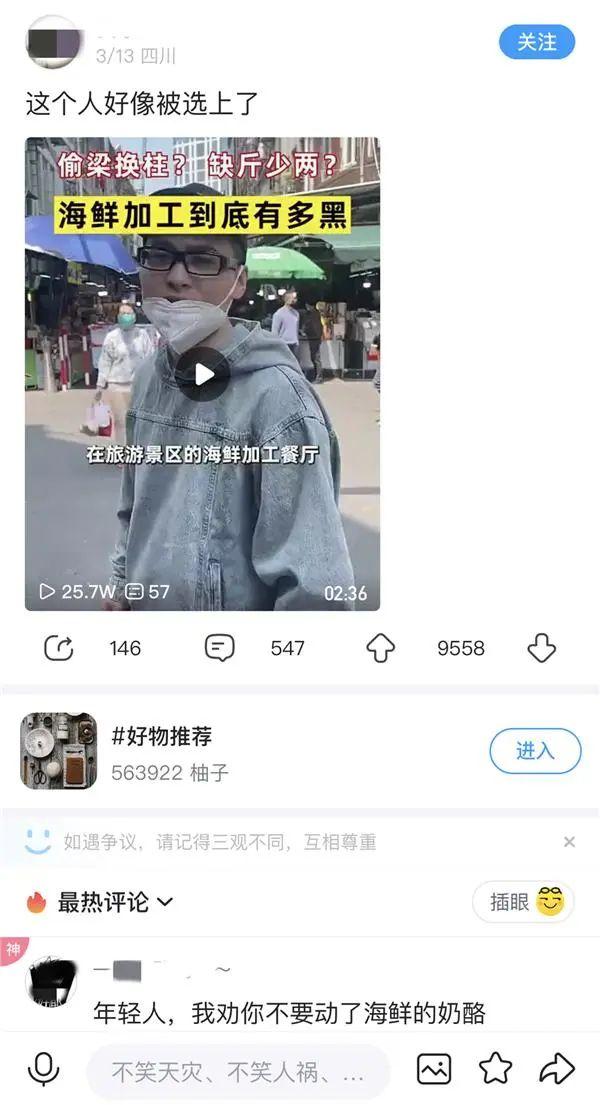
Task: Follow the poster with 关注 button
Action: pyautogui.click(x=537, y=42)
